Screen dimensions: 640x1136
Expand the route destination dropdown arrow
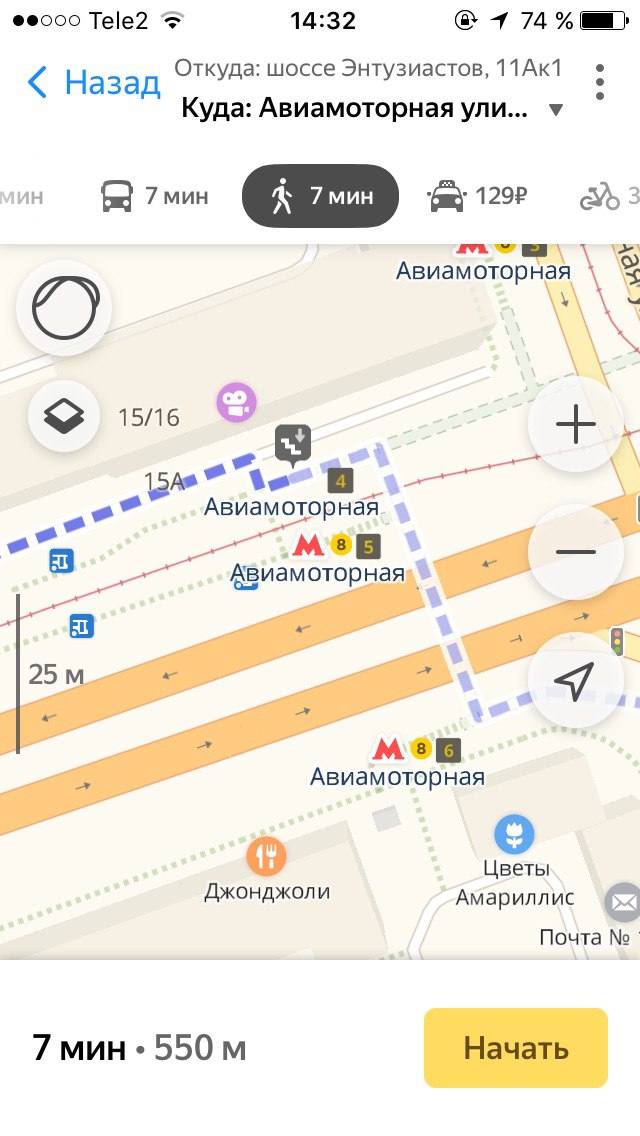point(556,110)
